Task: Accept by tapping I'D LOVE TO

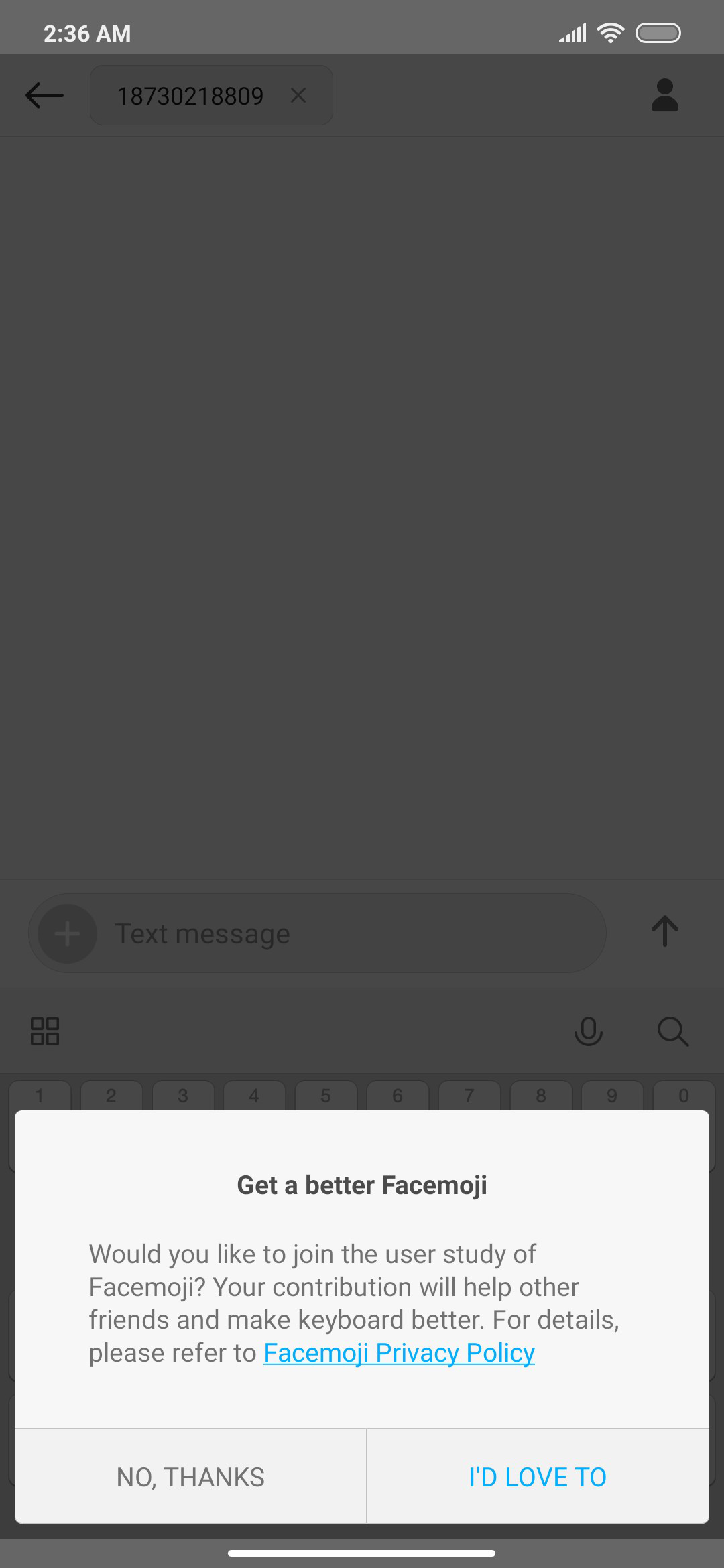Action: click(x=538, y=1476)
